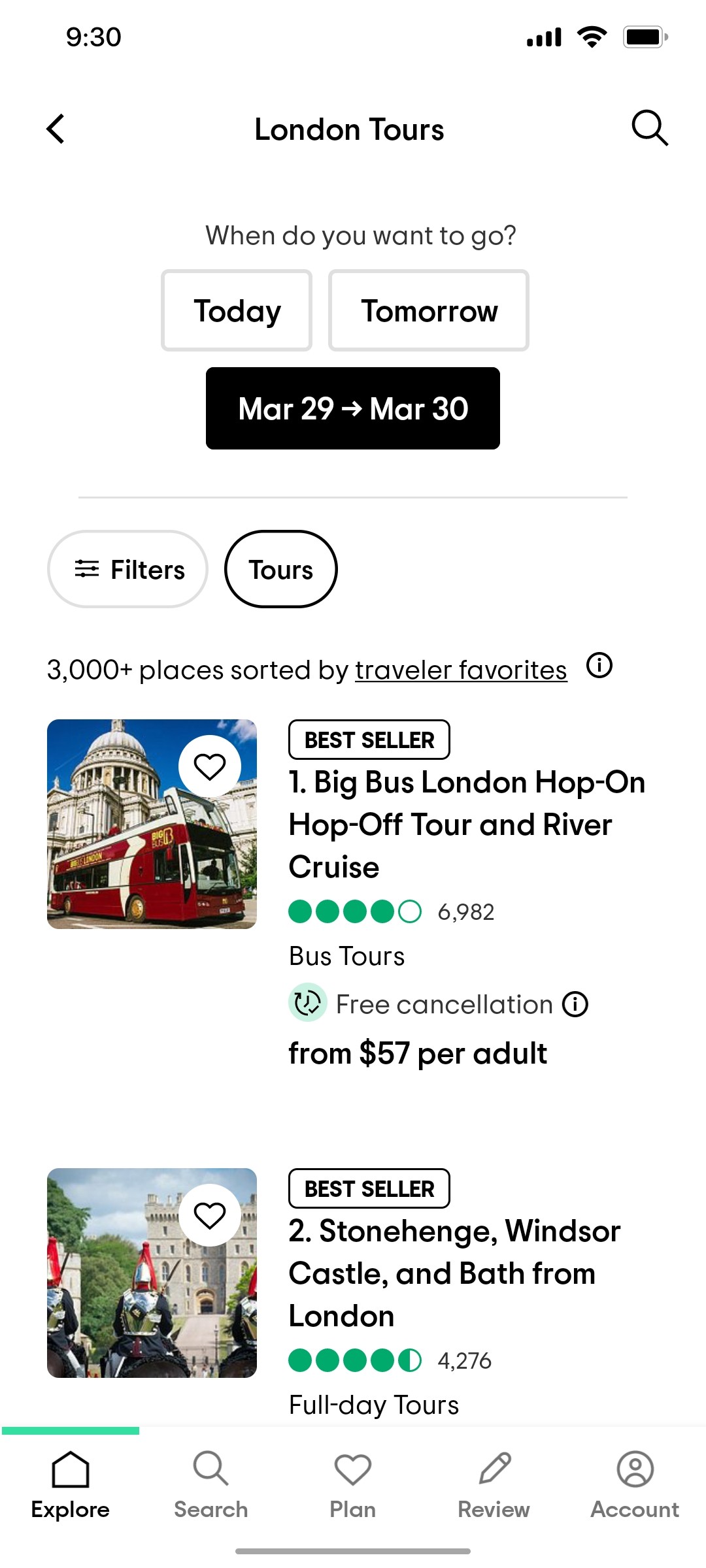Toggle the Tours filter chip
Image resolution: width=706 pixels, height=1568 pixels.
pos(280,568)
